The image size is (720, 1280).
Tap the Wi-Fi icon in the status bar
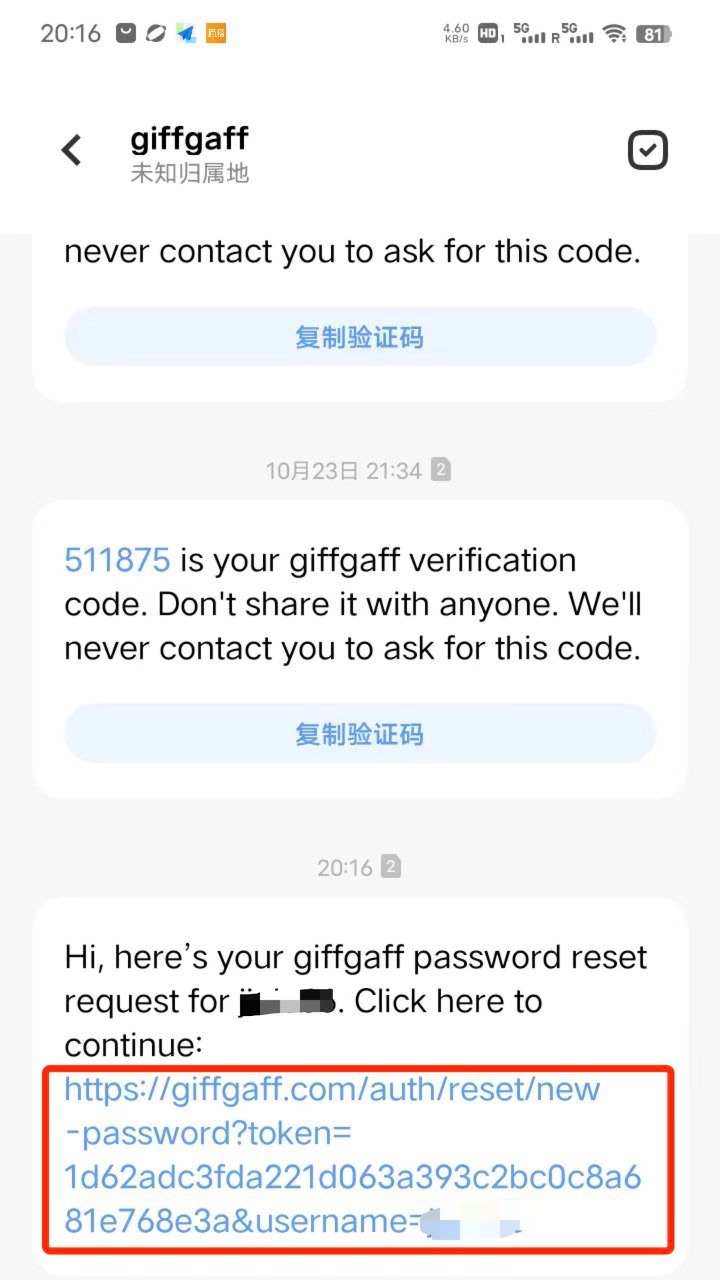[x=614, y=32]
